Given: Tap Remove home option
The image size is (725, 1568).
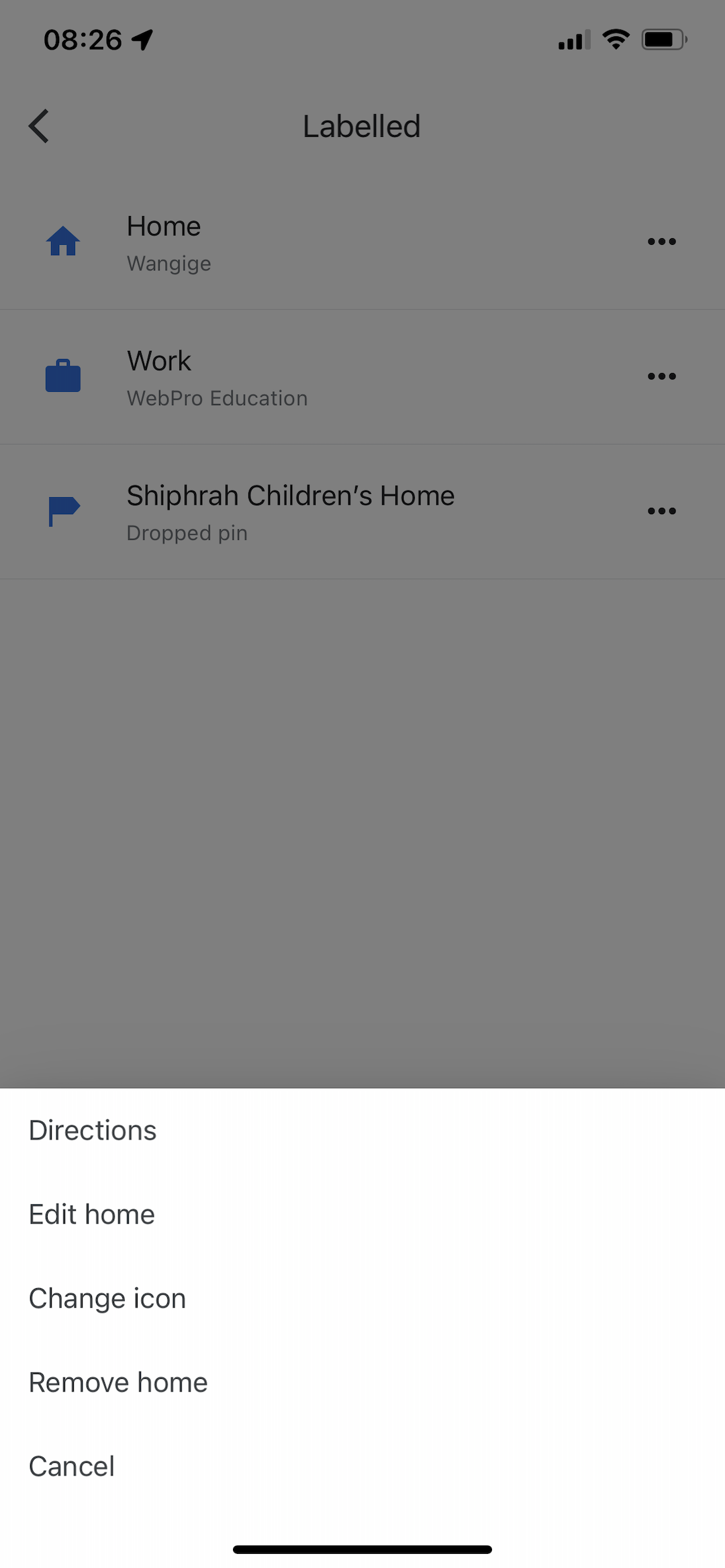Looking at the screenshot, I should [x=118, y=1382].
